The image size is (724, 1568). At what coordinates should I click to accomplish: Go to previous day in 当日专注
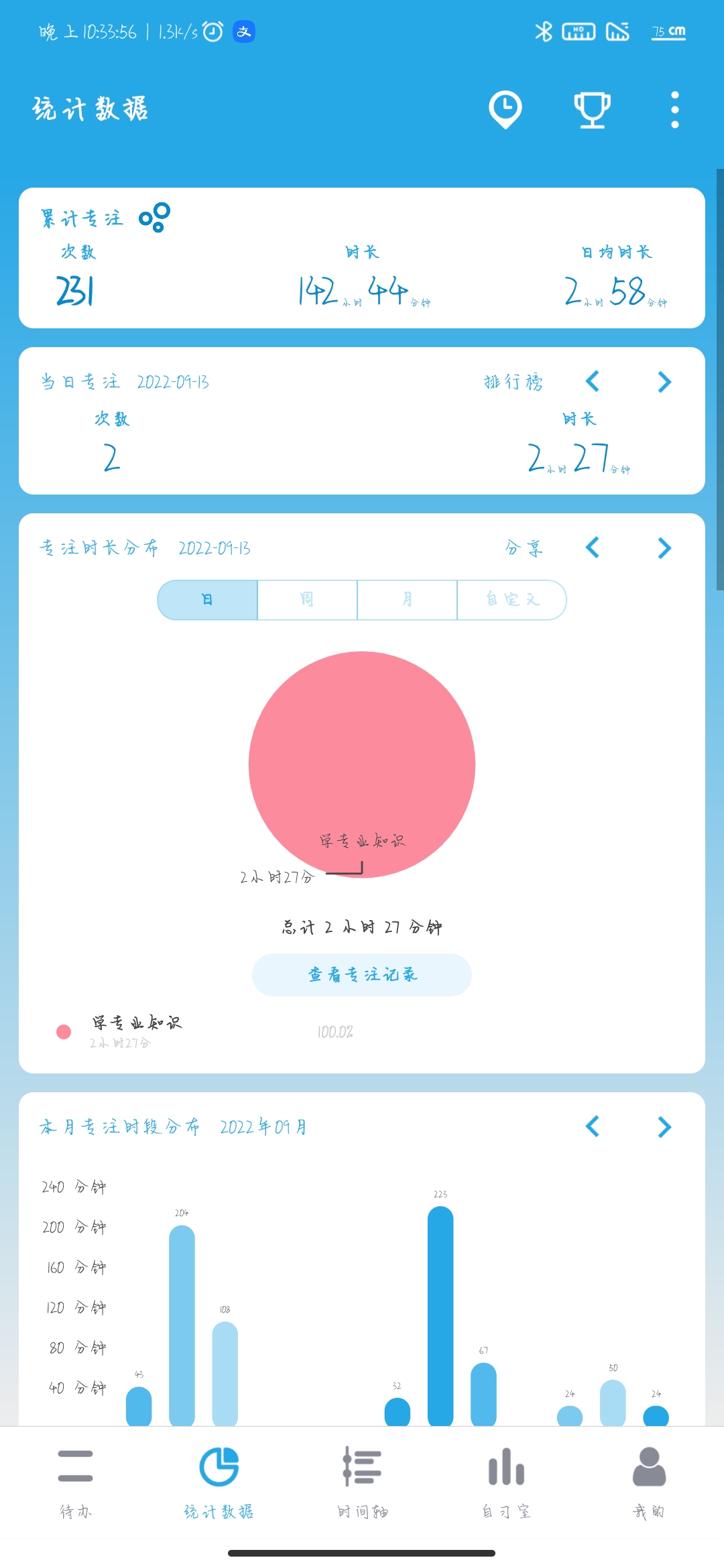[x=593, y=382]
